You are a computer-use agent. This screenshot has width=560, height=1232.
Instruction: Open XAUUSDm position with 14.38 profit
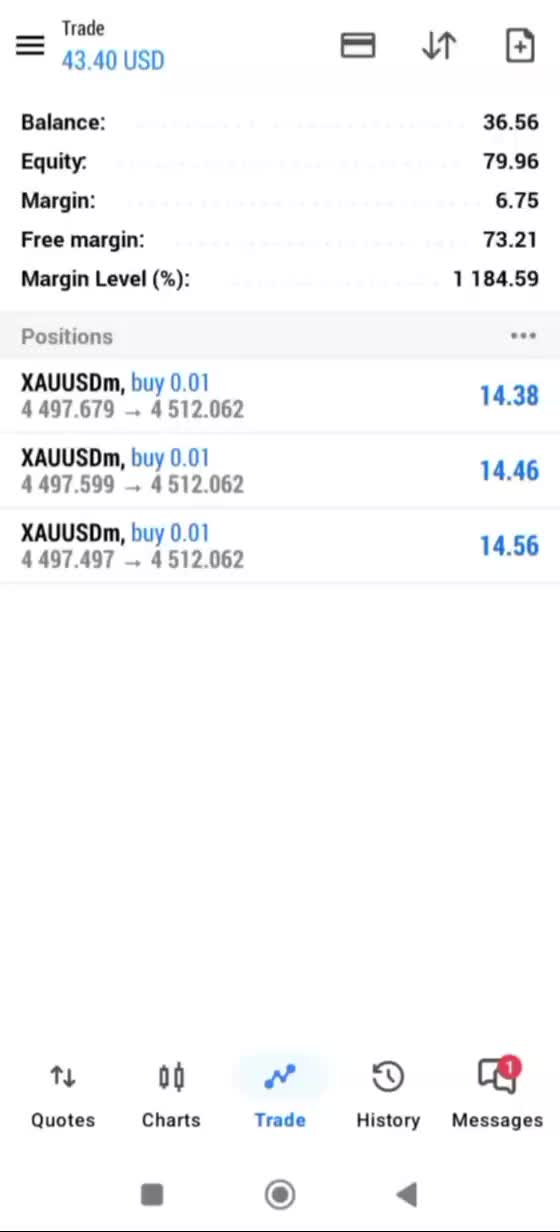280,395
